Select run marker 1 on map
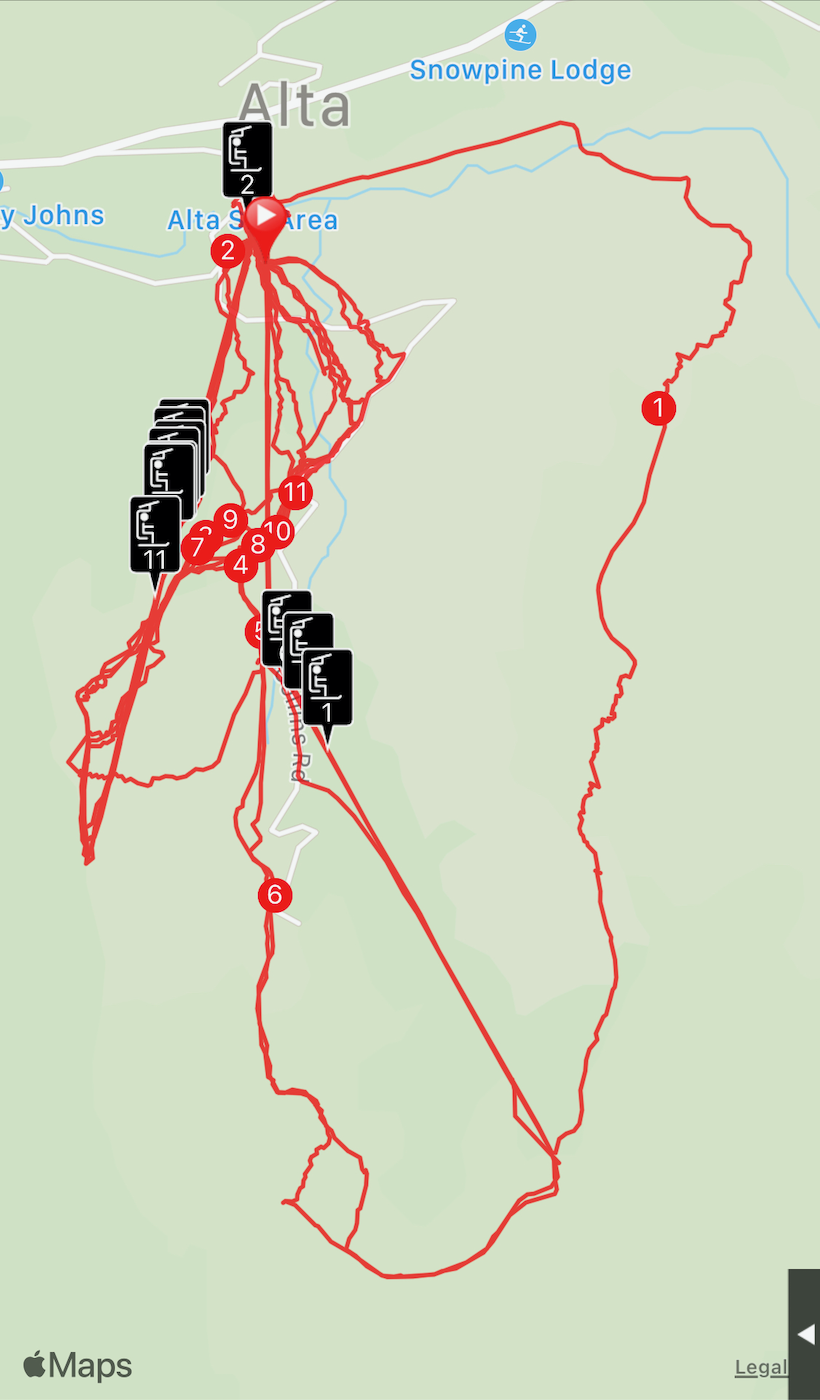 pos(658,408)
